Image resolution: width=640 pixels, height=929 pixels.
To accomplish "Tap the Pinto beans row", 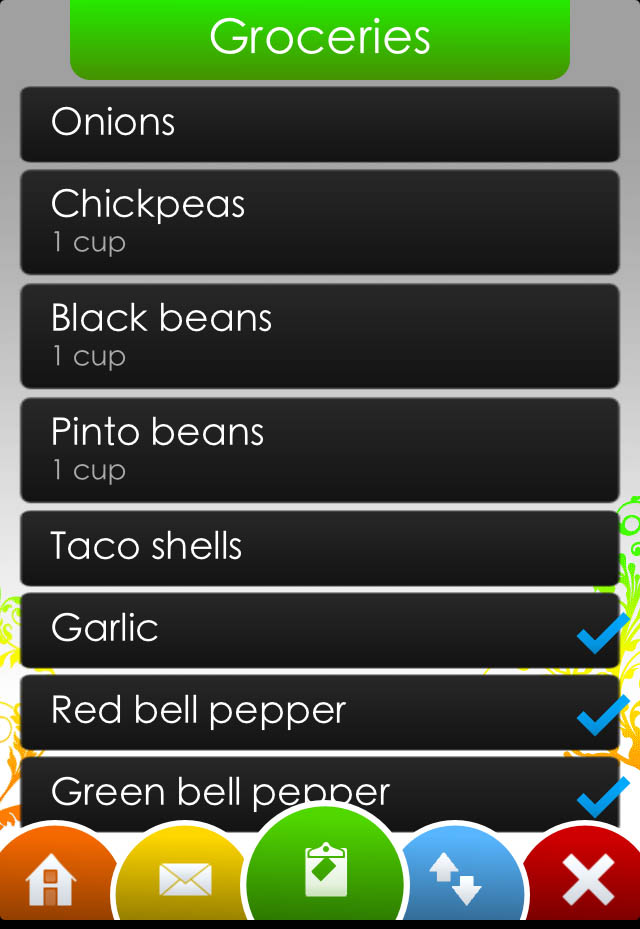I will pos(320,450).
